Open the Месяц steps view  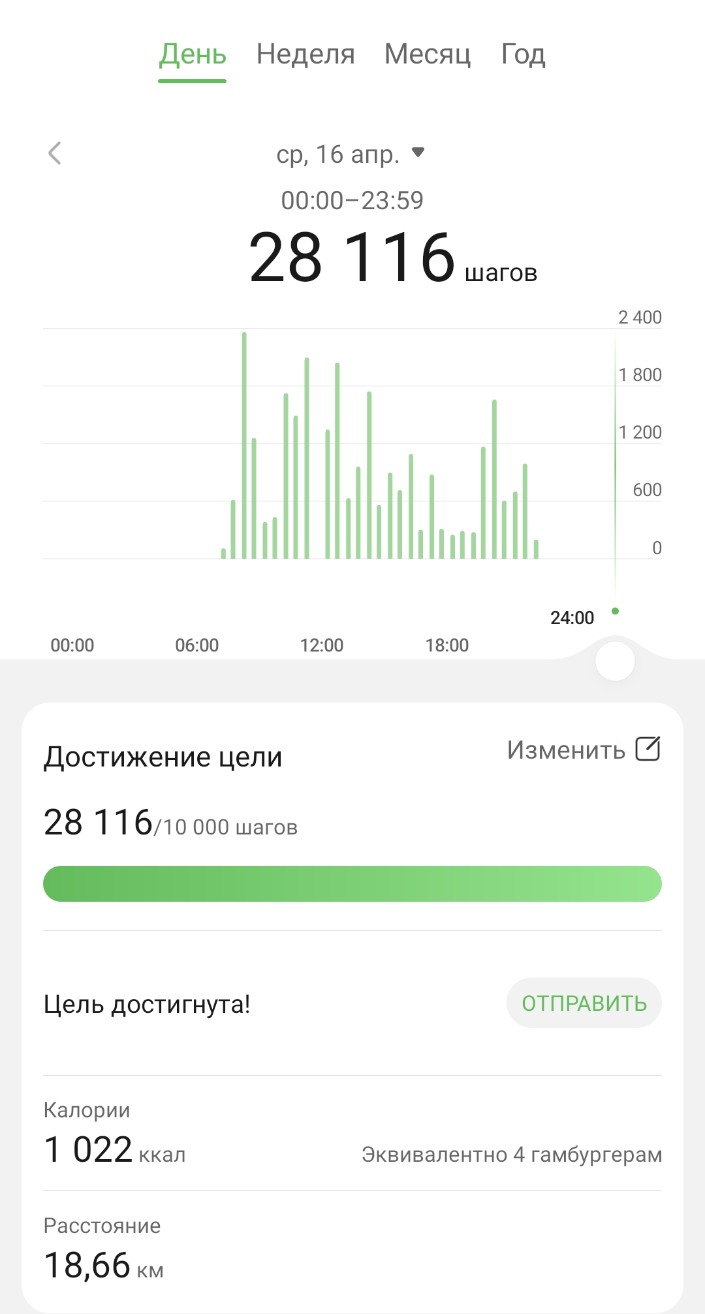(427, 54)
